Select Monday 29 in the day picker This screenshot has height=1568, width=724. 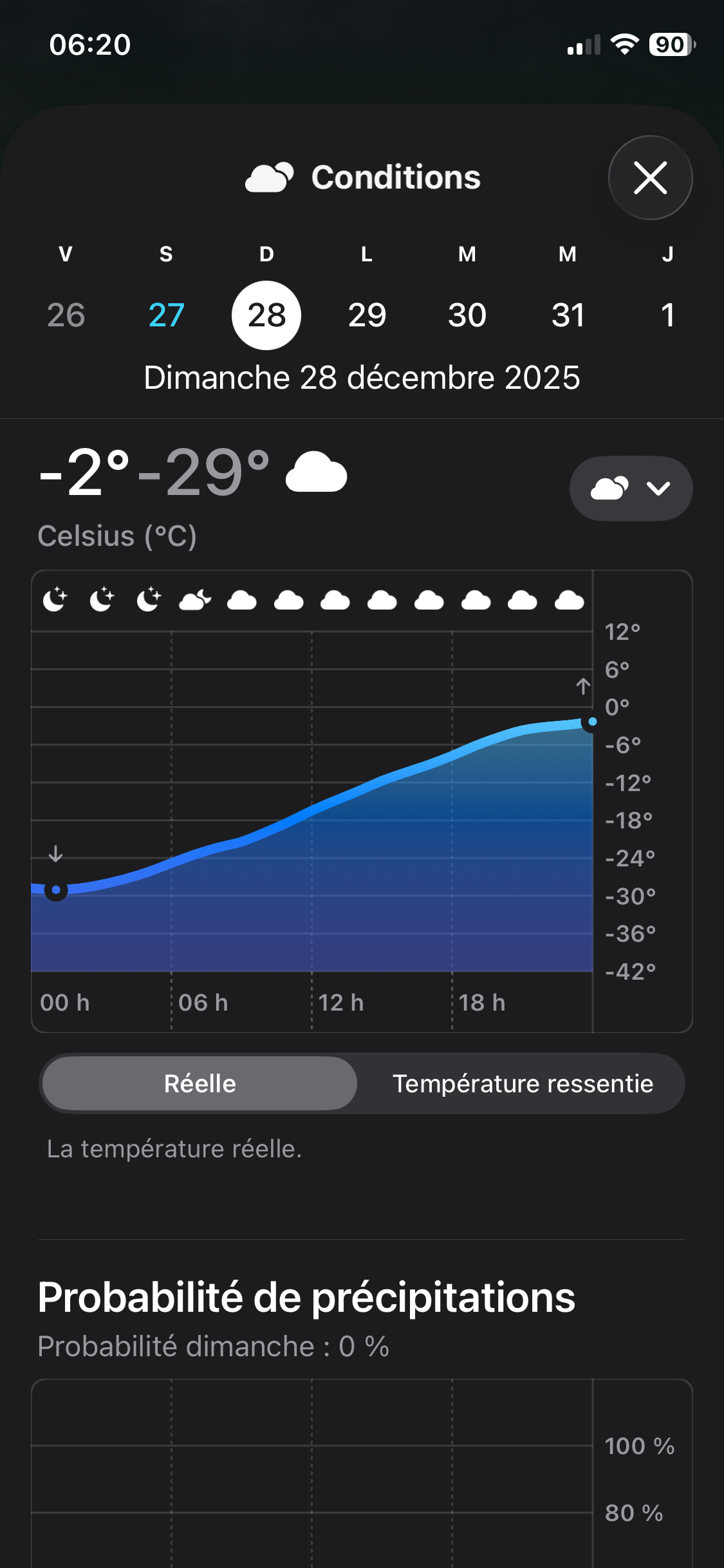[367, 315]
